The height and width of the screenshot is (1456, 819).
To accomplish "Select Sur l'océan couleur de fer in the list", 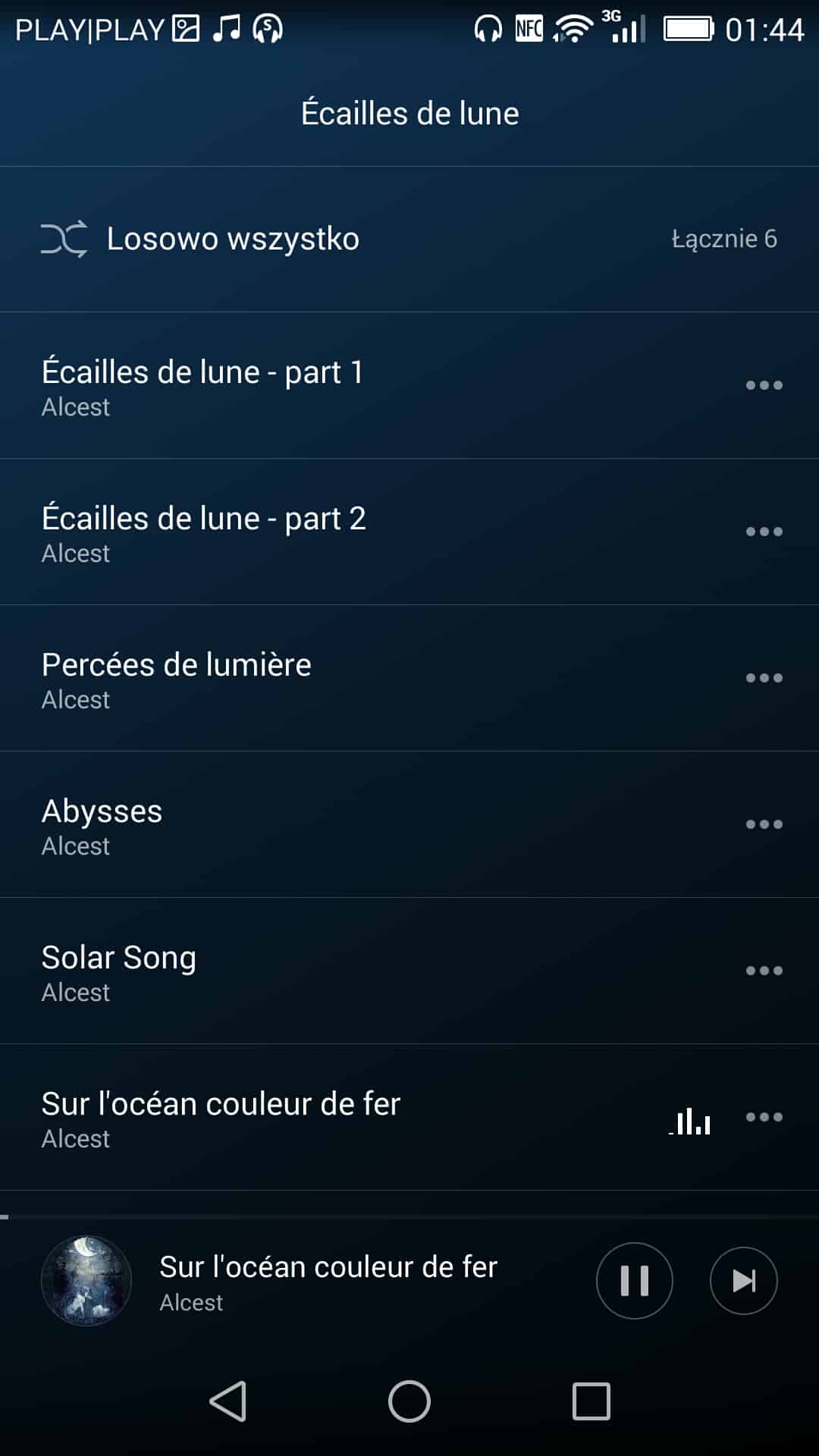I will point(221,1117).
